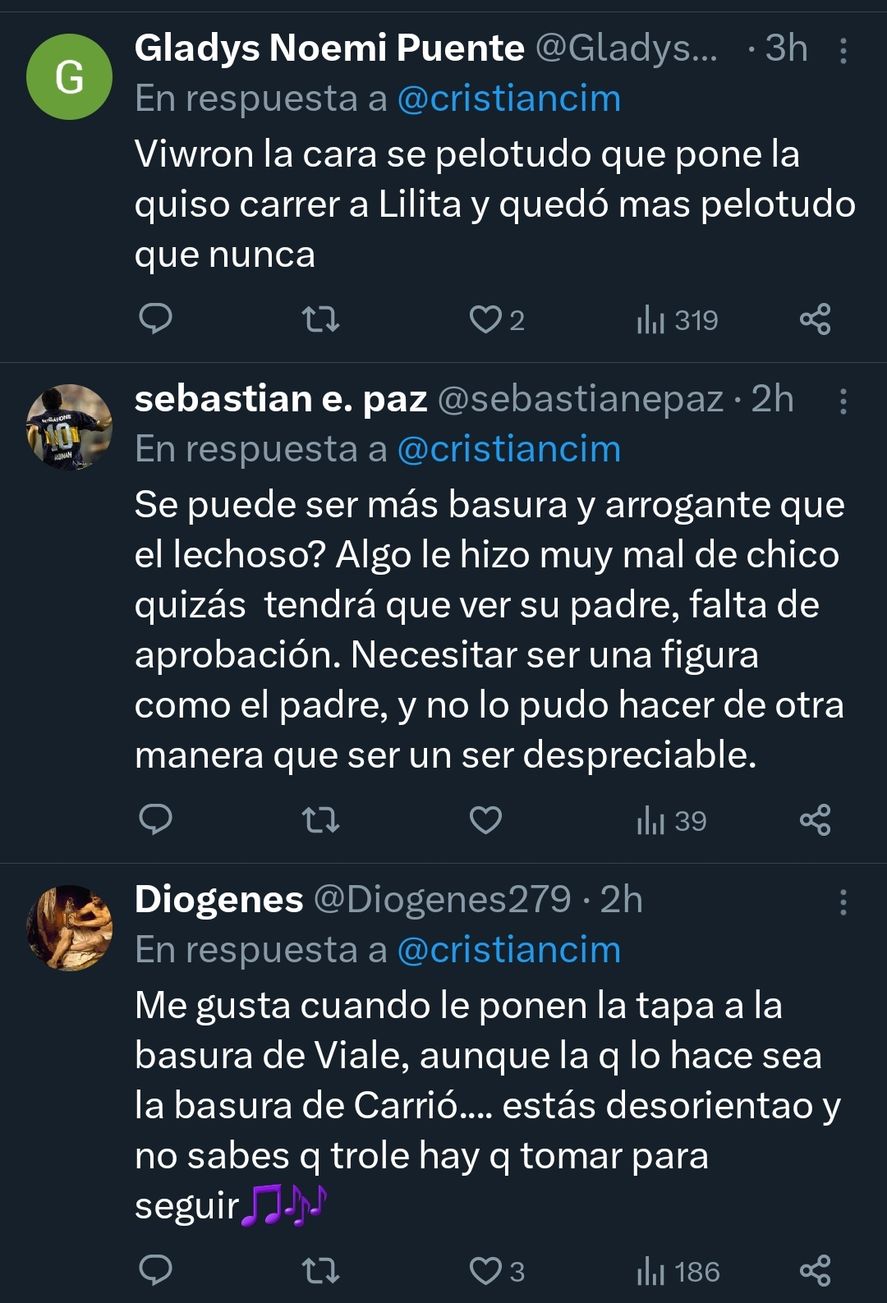The image size is (887, 1303).
Task: Retweet sebastian e. paz's reply
Action: click(x=320, y=820)
